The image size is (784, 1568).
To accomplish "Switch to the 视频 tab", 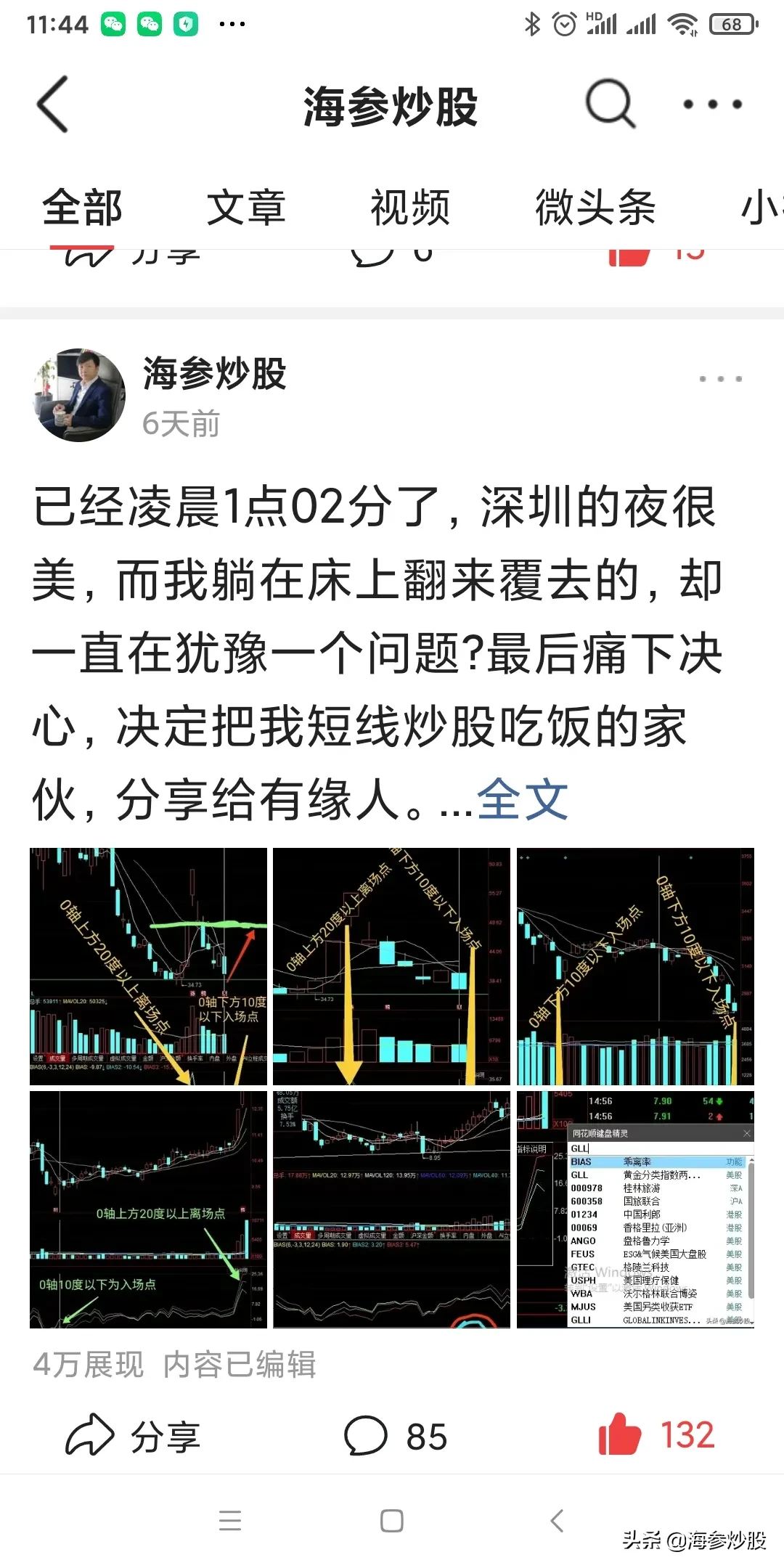I will click(x=410, y=208).
